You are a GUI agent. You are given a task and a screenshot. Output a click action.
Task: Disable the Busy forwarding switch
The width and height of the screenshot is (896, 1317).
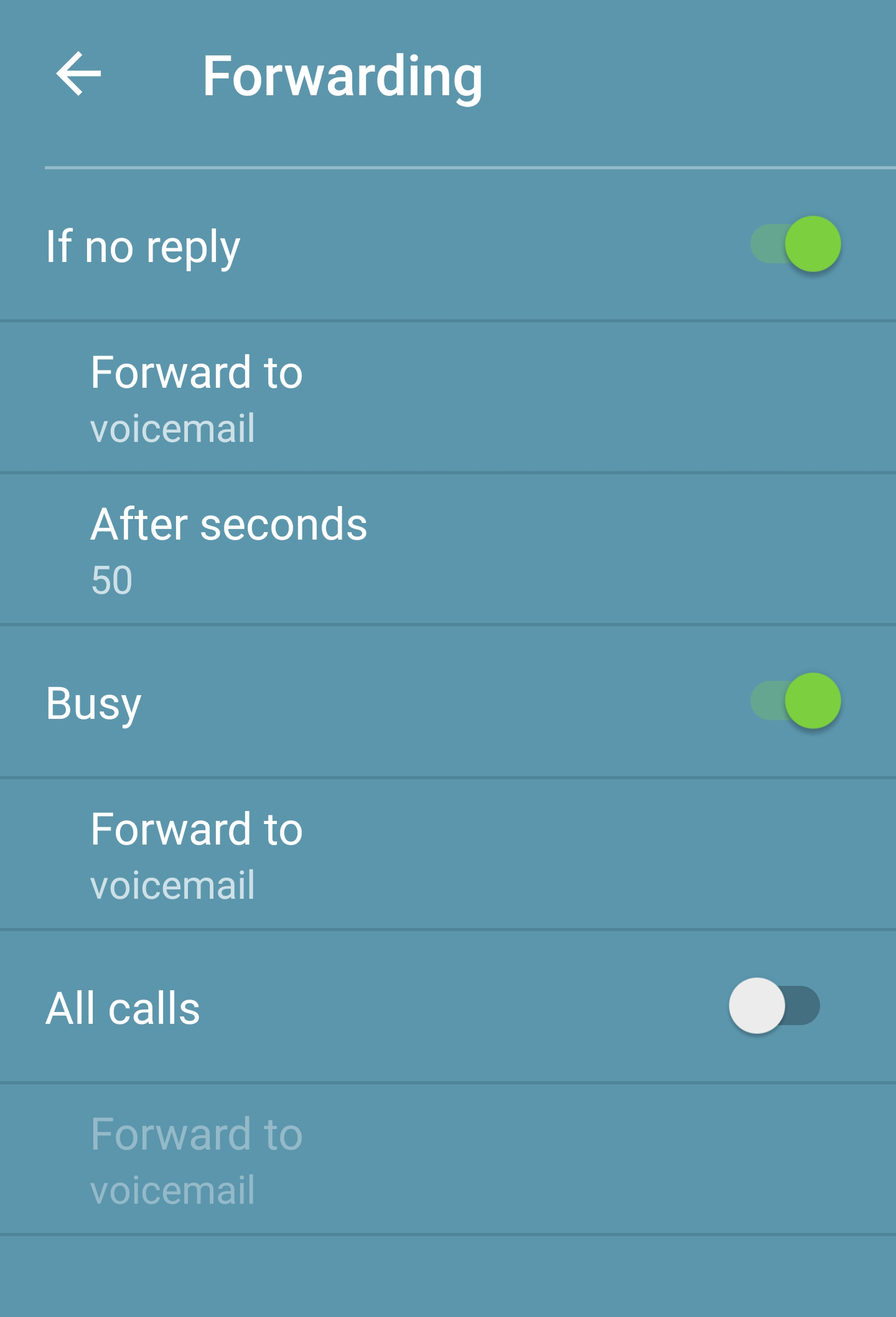[x=795, y=701]
